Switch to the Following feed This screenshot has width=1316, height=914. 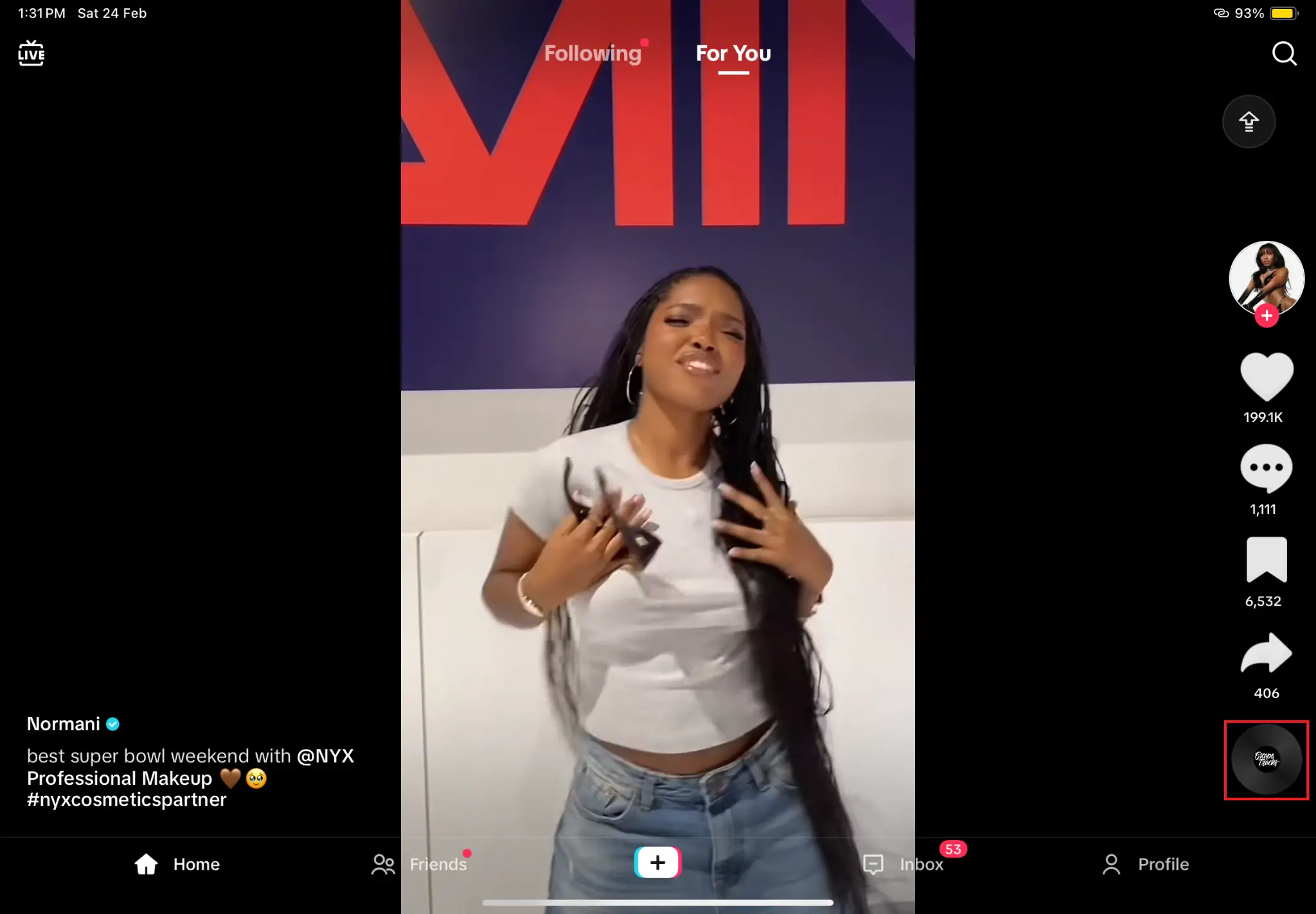(592, 53)
